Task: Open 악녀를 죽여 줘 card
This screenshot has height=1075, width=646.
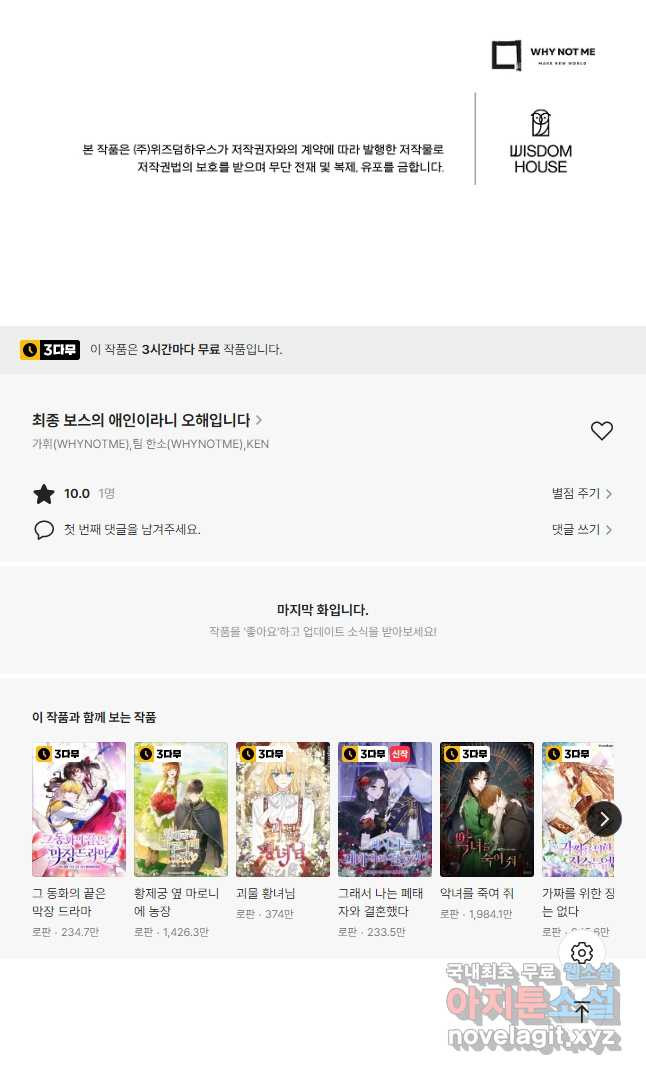Action: click(x=487, y=808)
